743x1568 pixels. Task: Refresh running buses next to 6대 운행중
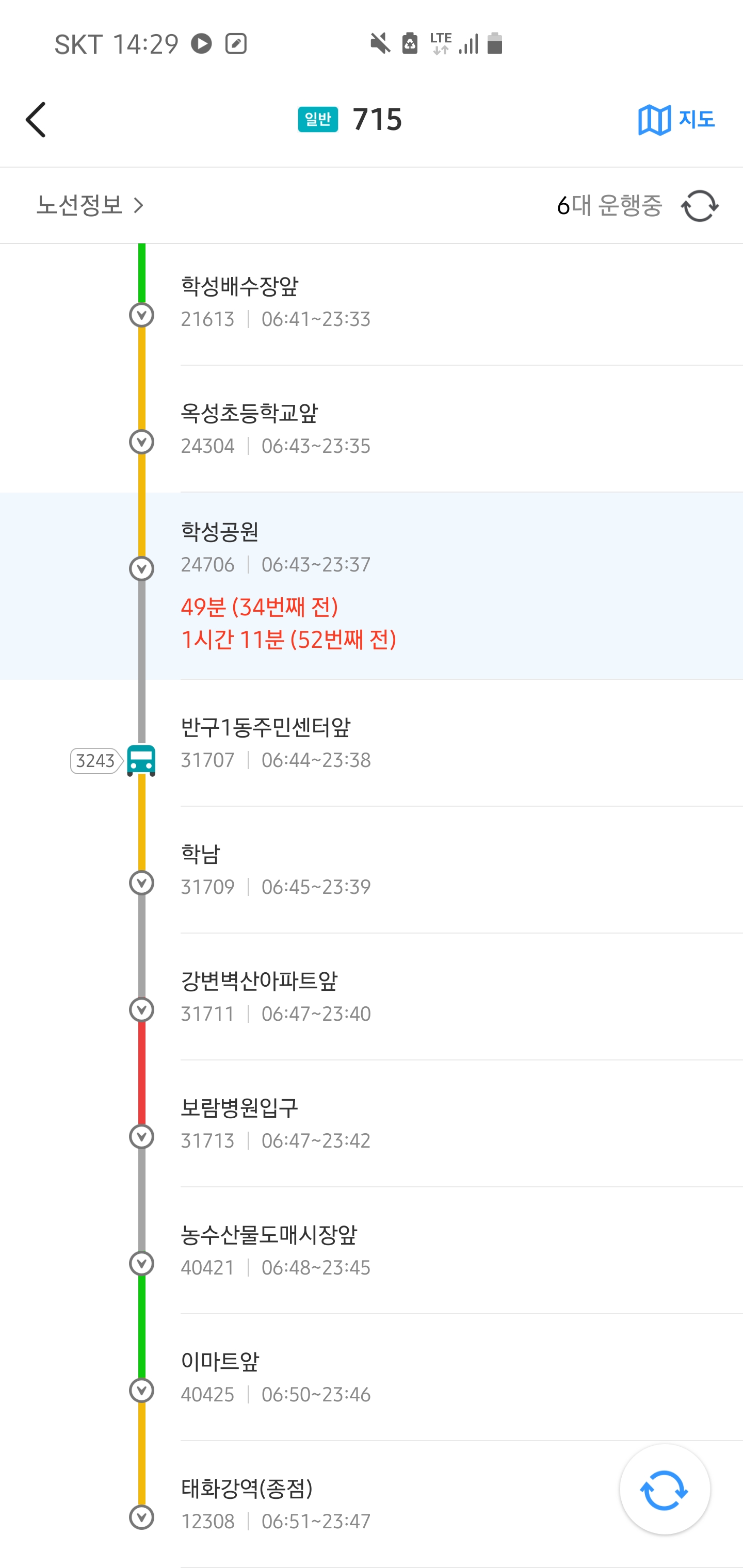(700, 206)
